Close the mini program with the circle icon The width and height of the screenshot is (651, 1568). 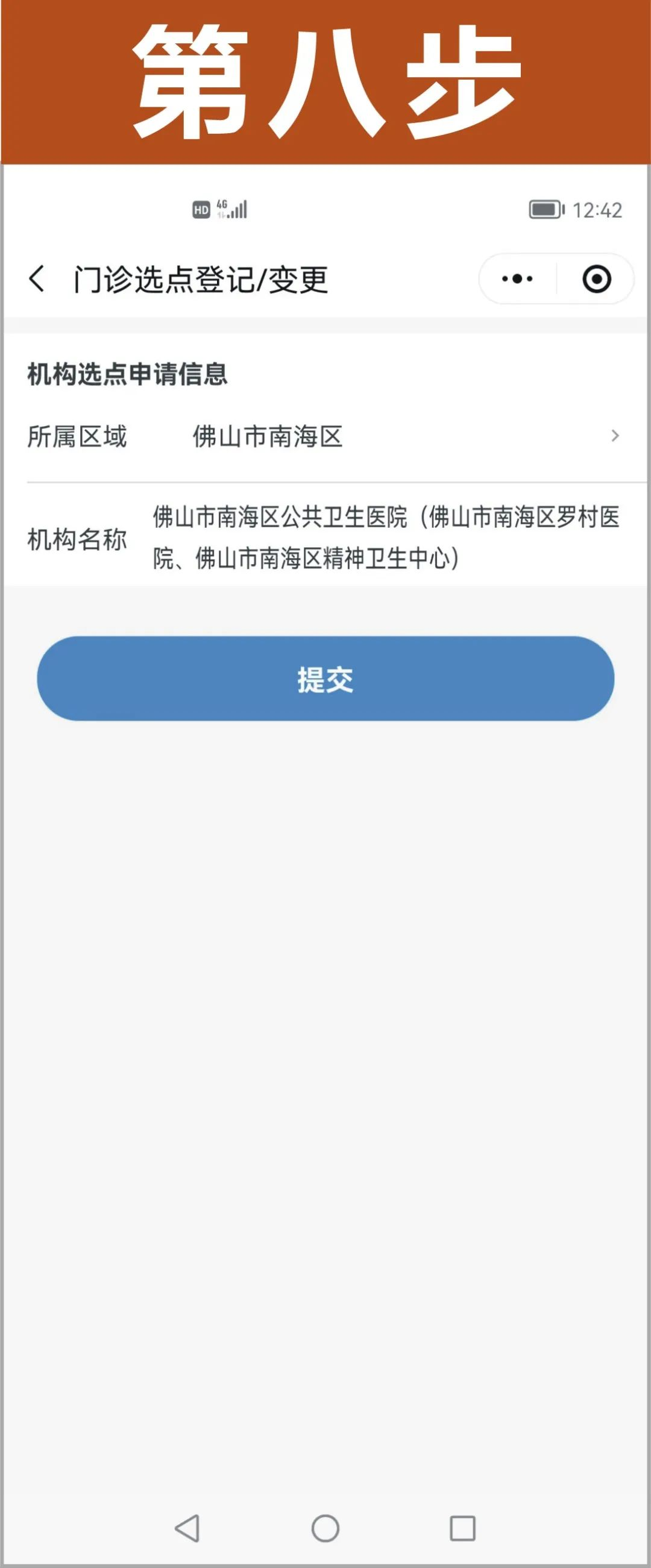596,280
